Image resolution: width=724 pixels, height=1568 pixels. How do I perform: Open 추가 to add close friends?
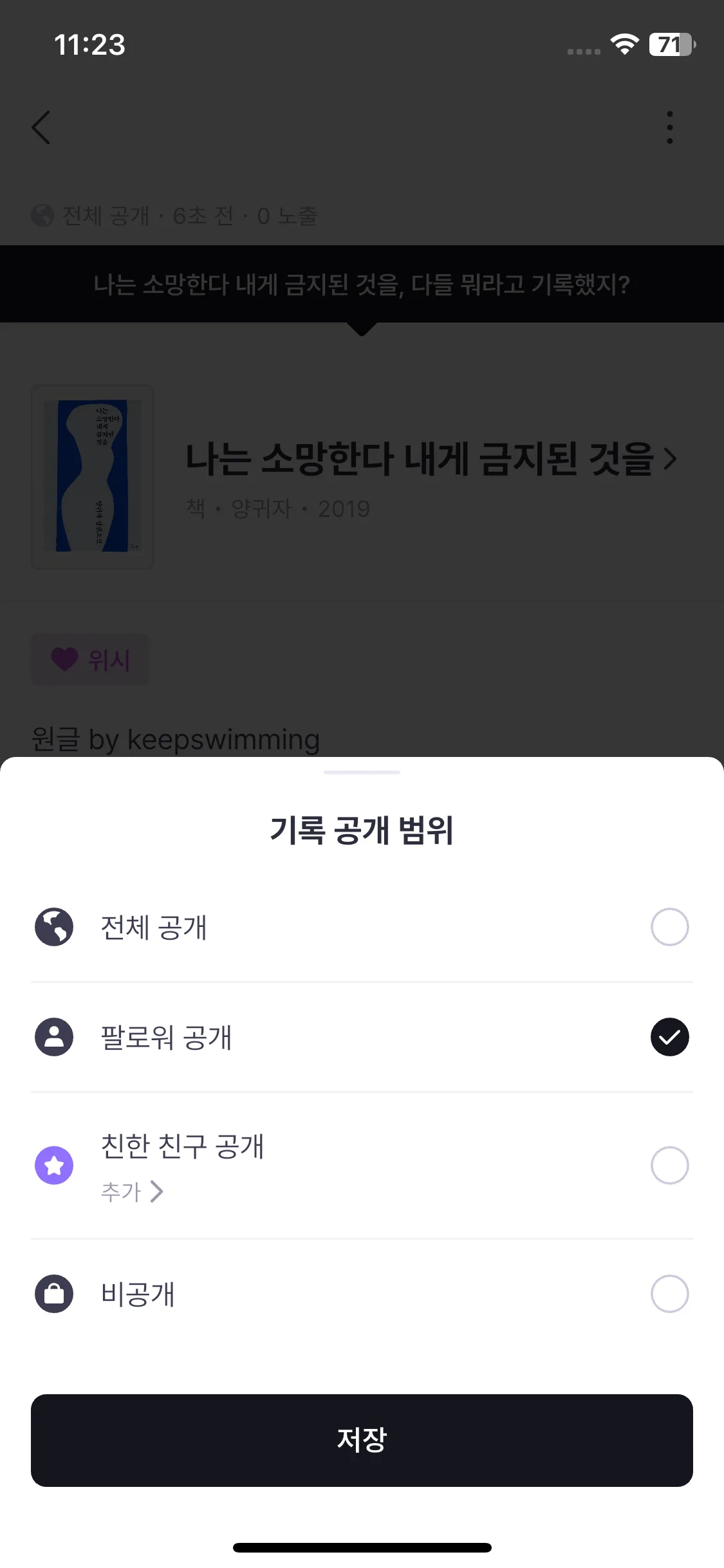point(132,1192)
